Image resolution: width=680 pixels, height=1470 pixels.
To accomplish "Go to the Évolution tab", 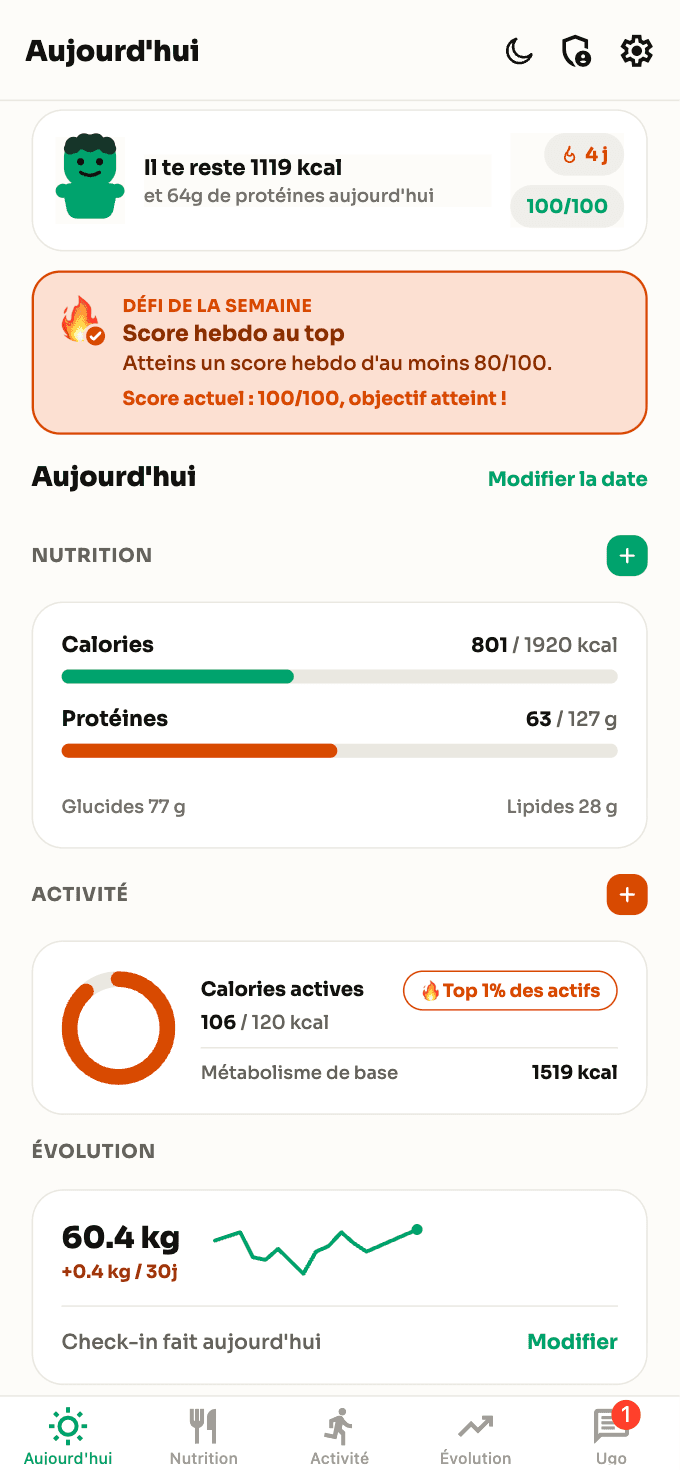I will [x=476, y=1436].
